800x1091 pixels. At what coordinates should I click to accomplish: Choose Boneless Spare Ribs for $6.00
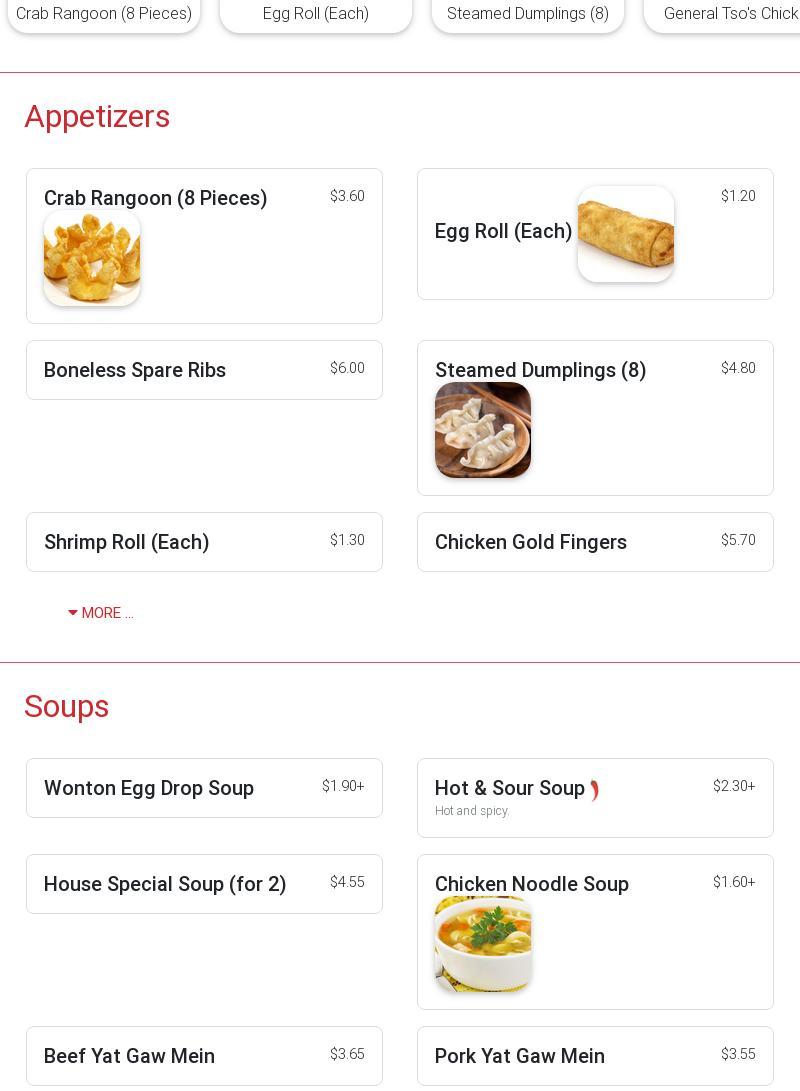point(204,370)
